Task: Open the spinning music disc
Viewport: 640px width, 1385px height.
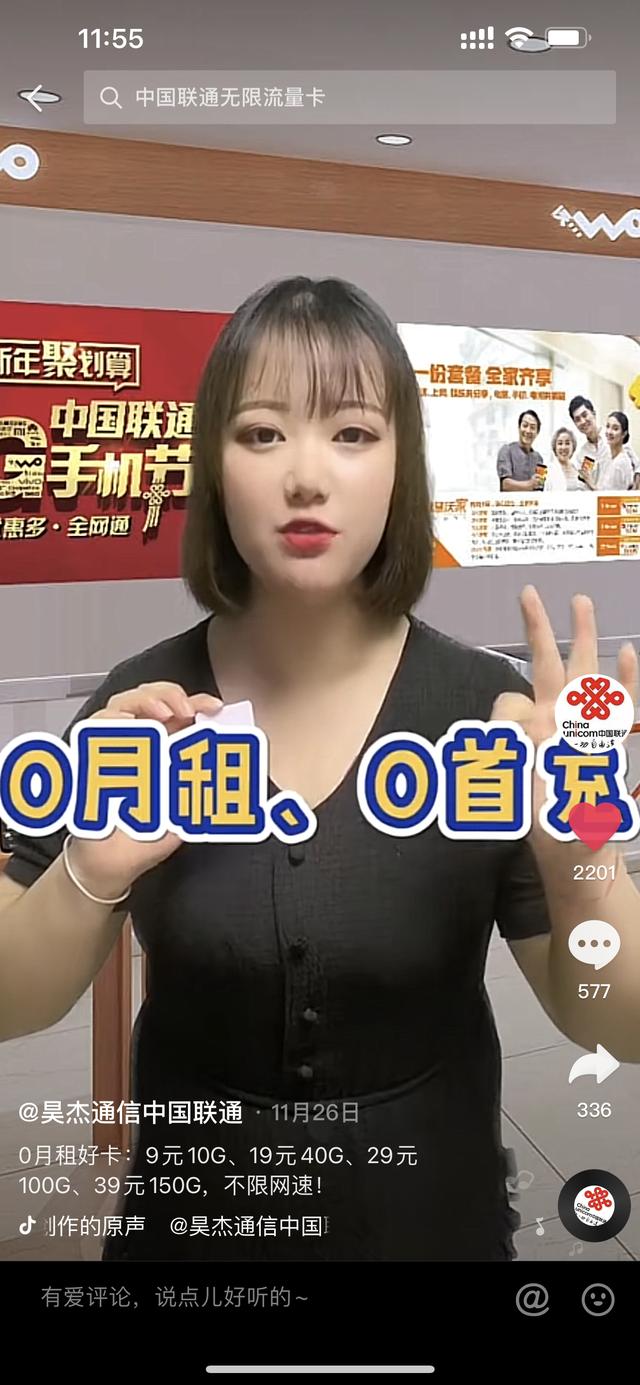Action: [594, 1205]
